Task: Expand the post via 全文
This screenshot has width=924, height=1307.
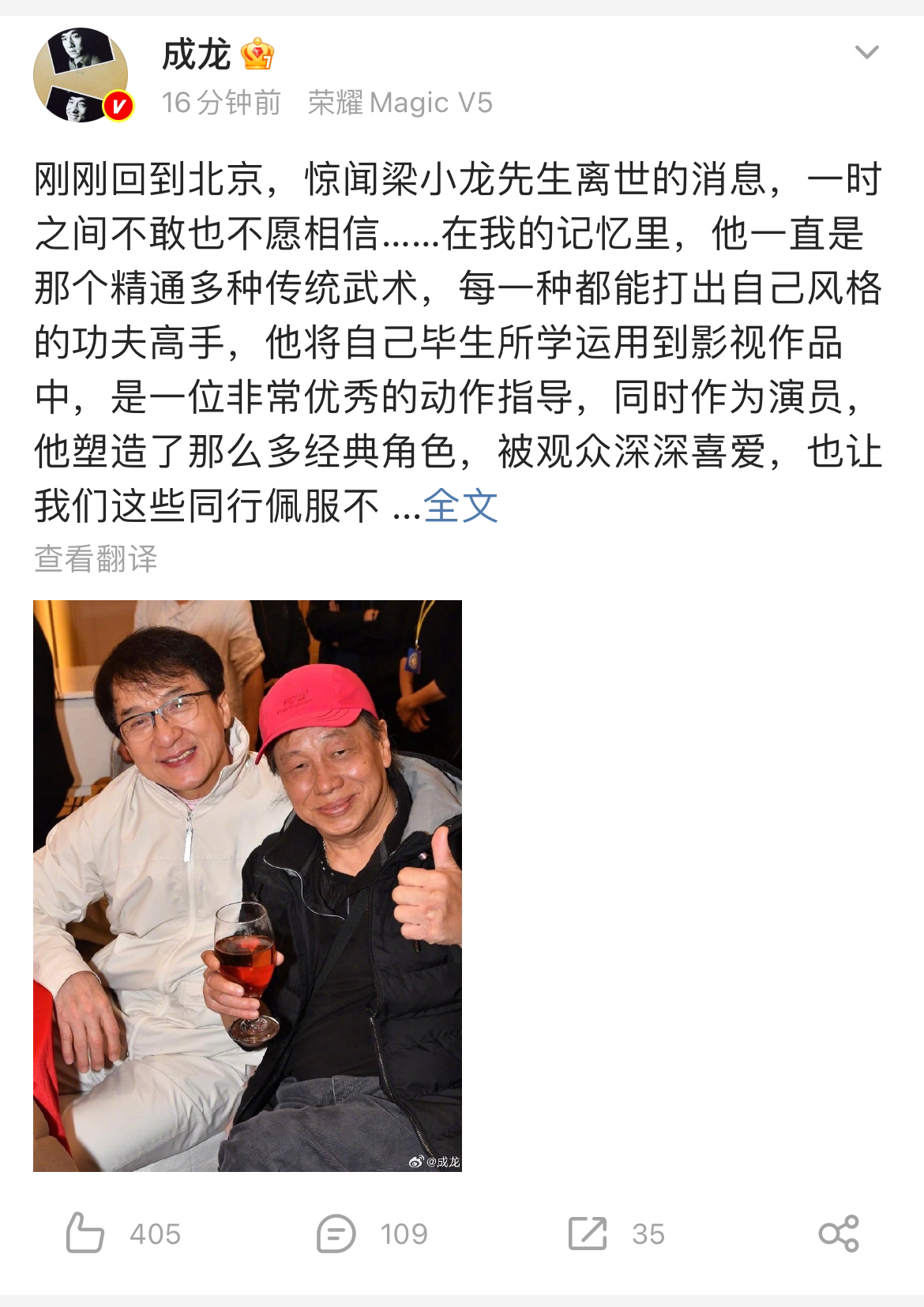Action: click(460, 506)
